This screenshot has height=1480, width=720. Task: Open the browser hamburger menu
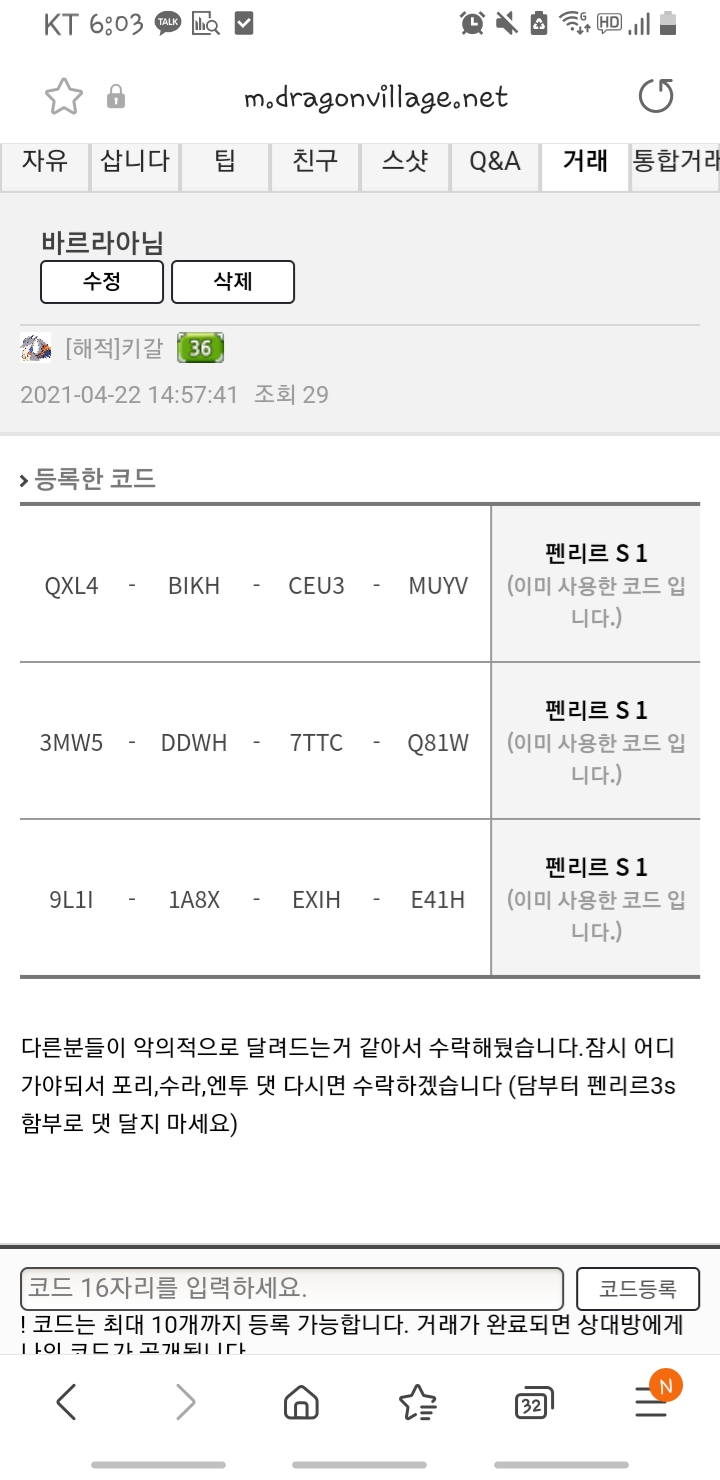[652, 1403]
